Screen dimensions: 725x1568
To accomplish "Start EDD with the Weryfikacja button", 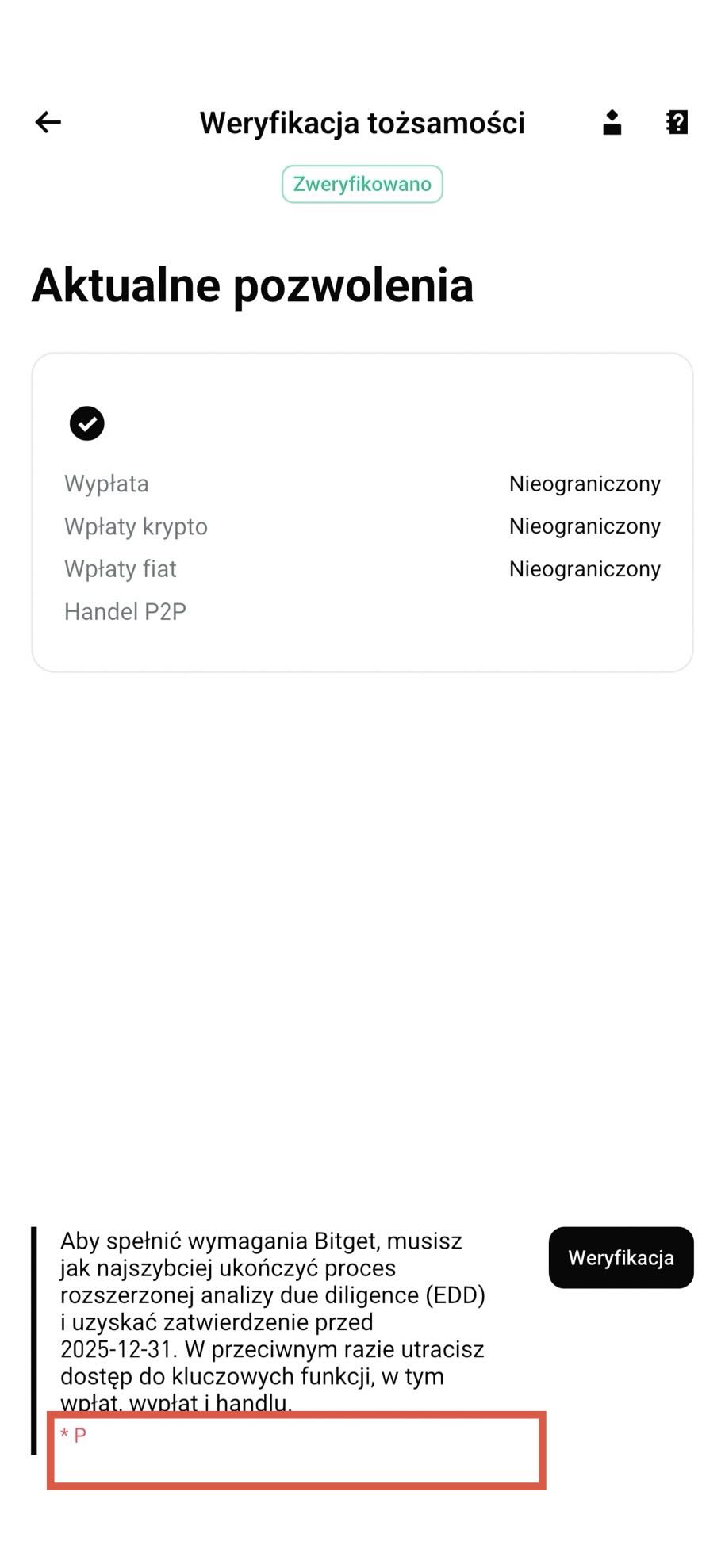I will (620, 1257).
